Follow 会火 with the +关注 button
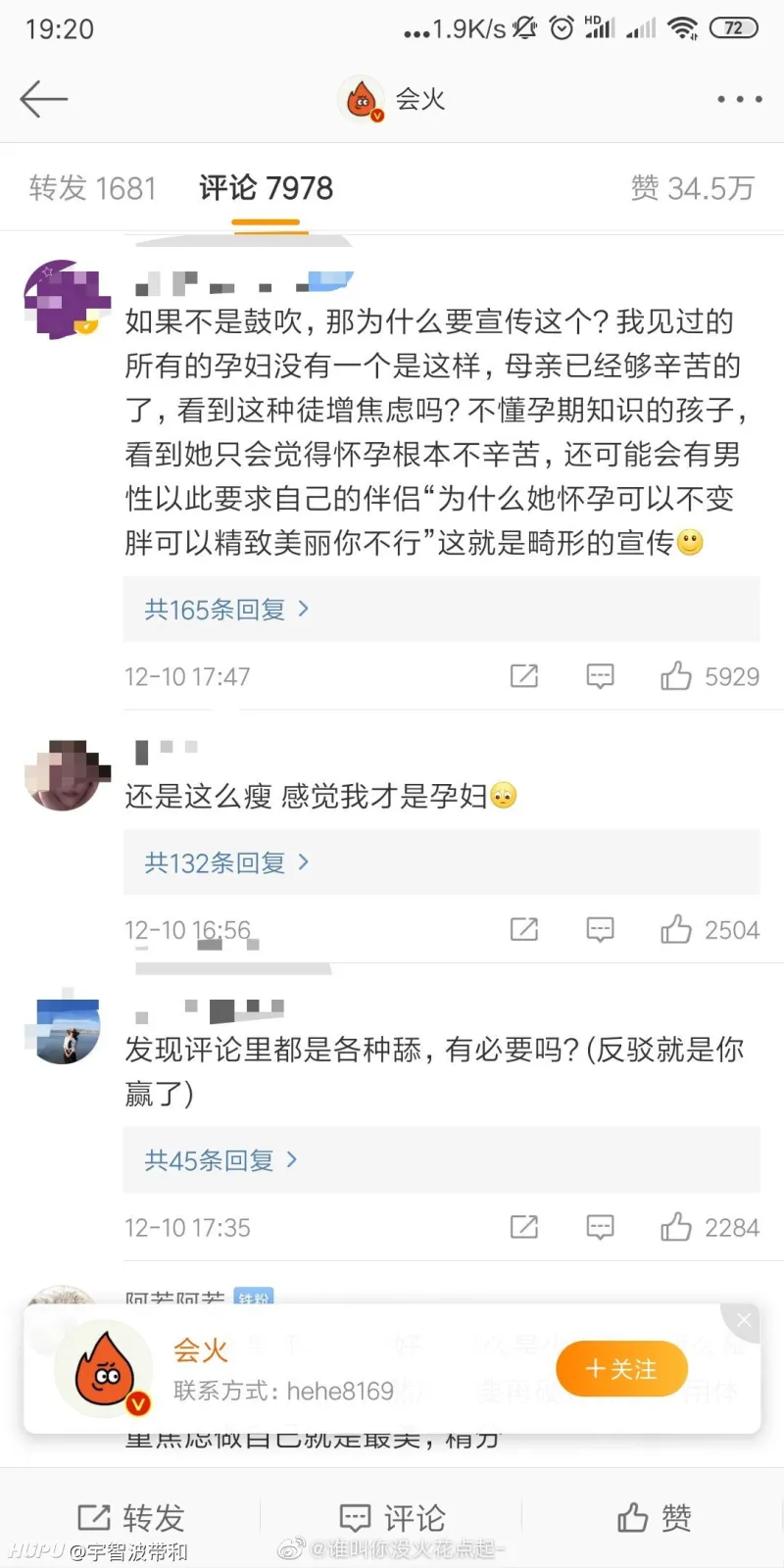Screen dimensions: 784x1568 coord(620,1369)
